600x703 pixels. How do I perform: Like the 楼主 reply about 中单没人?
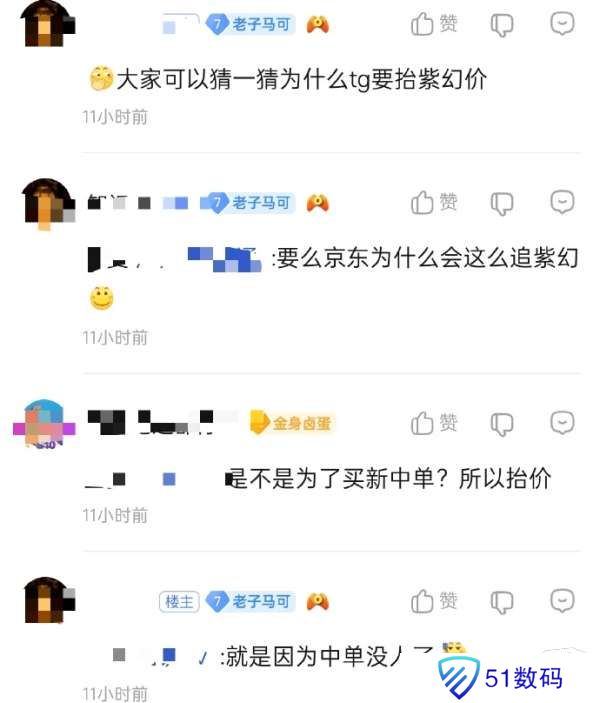[x=433, y=601]
